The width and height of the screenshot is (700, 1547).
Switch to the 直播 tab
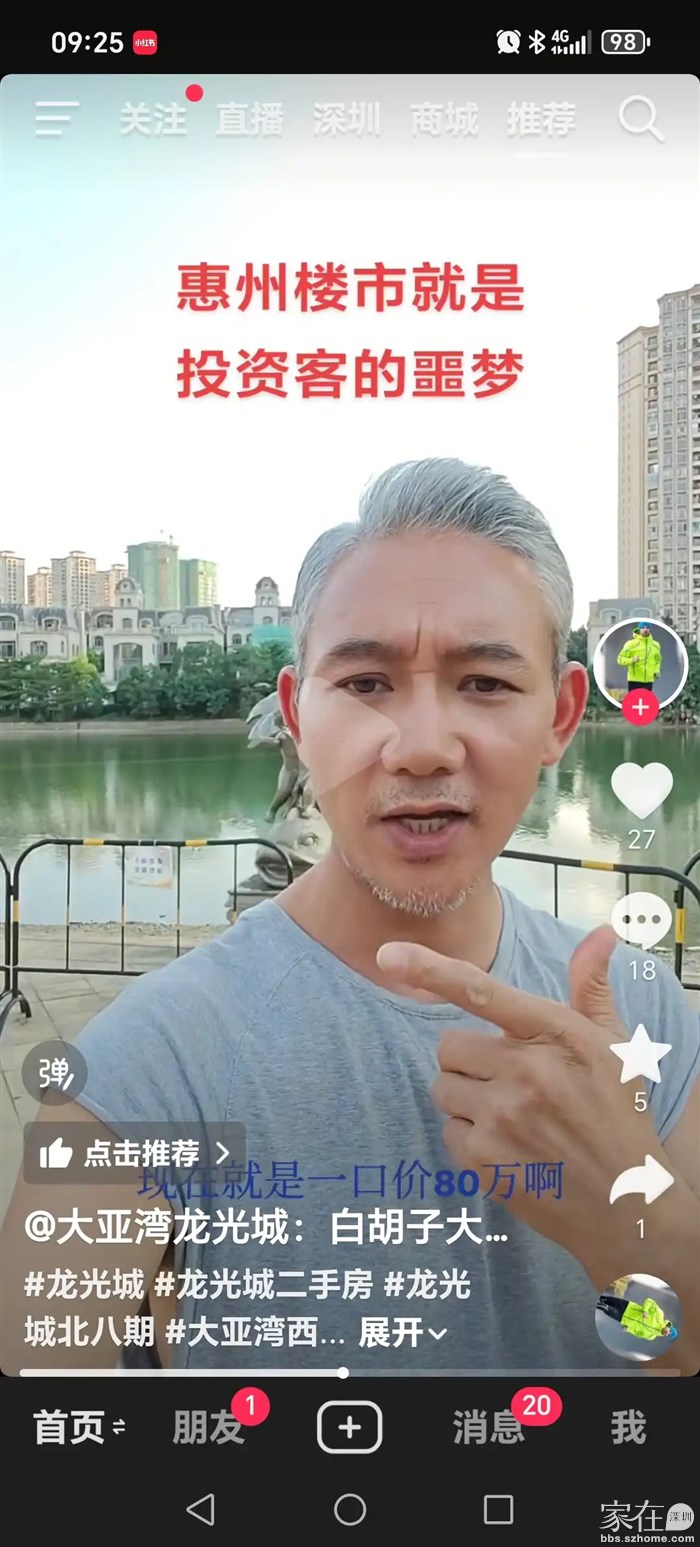pos(250,120)
